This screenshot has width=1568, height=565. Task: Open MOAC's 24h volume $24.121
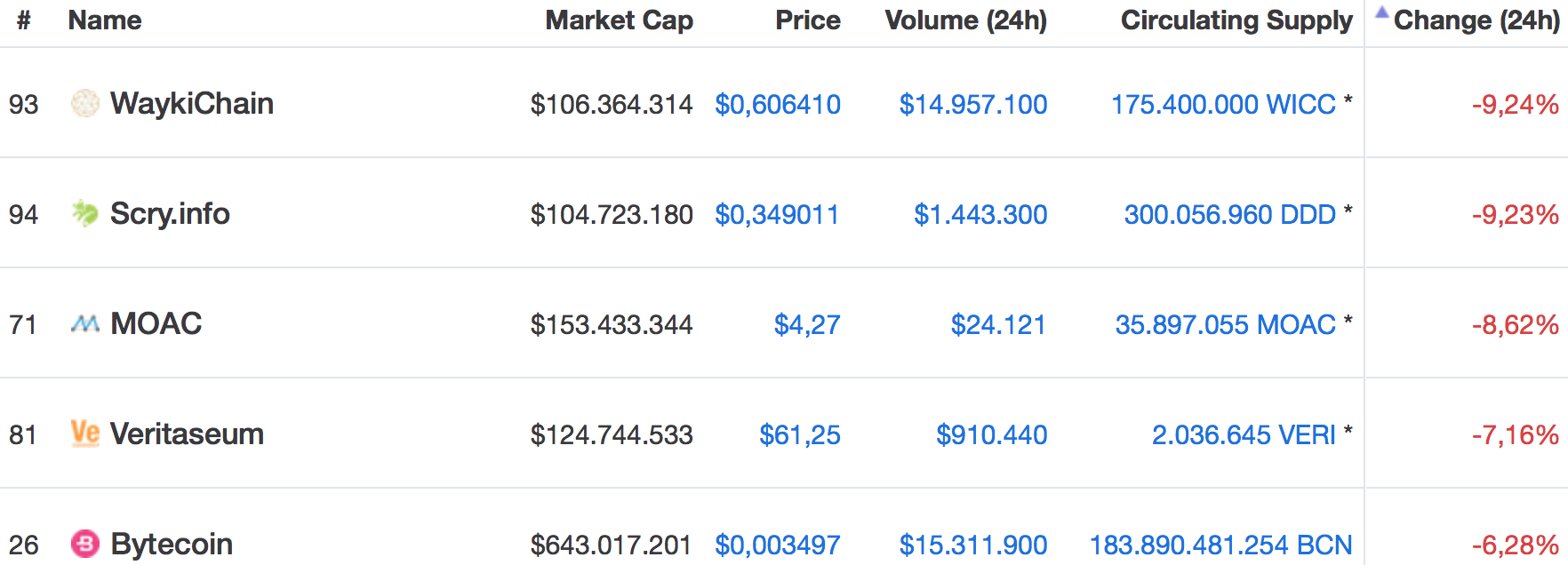click(x=998, y=325)
